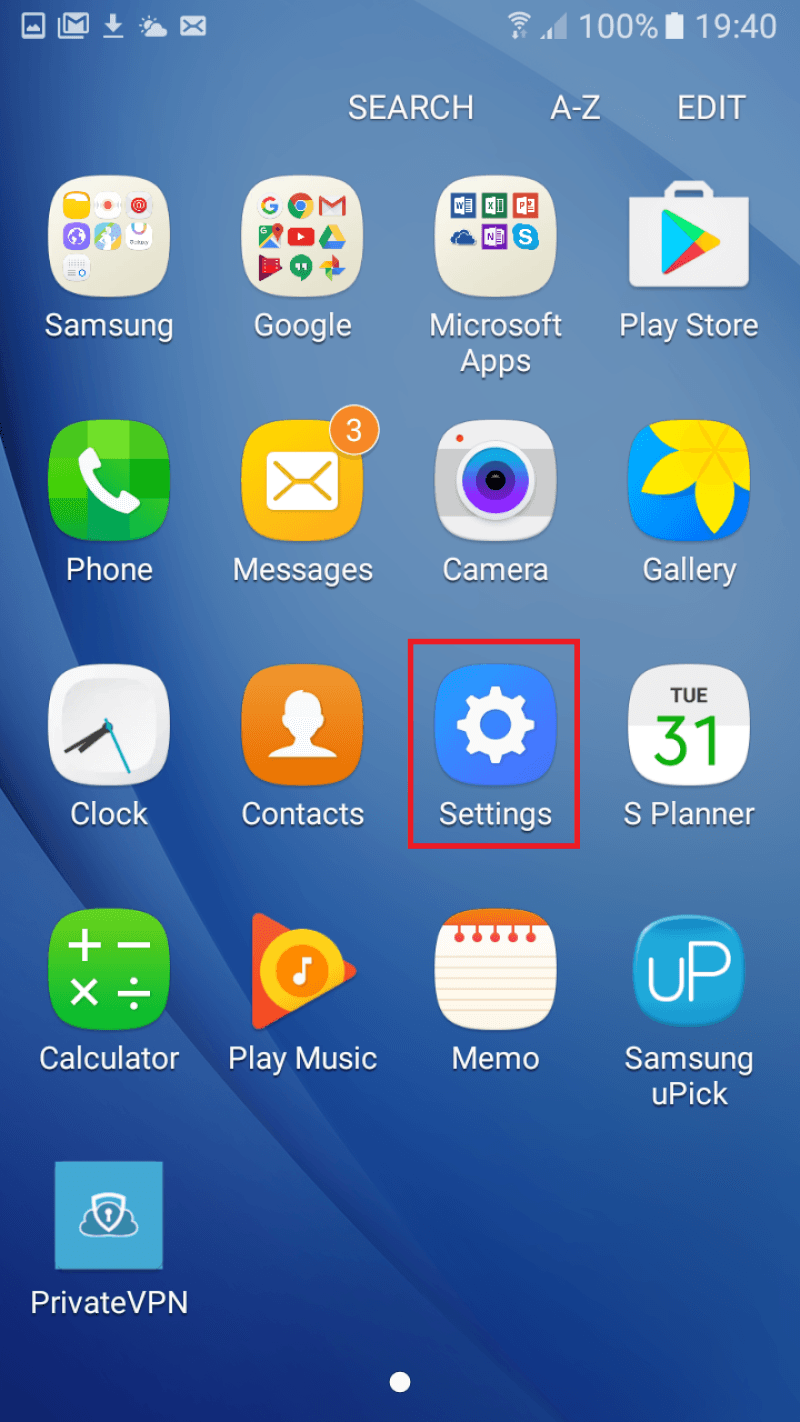Image resolution: width=800 pixels, height=1422 pixels.
Task: Open the Settings app
Action: (496, 725)
